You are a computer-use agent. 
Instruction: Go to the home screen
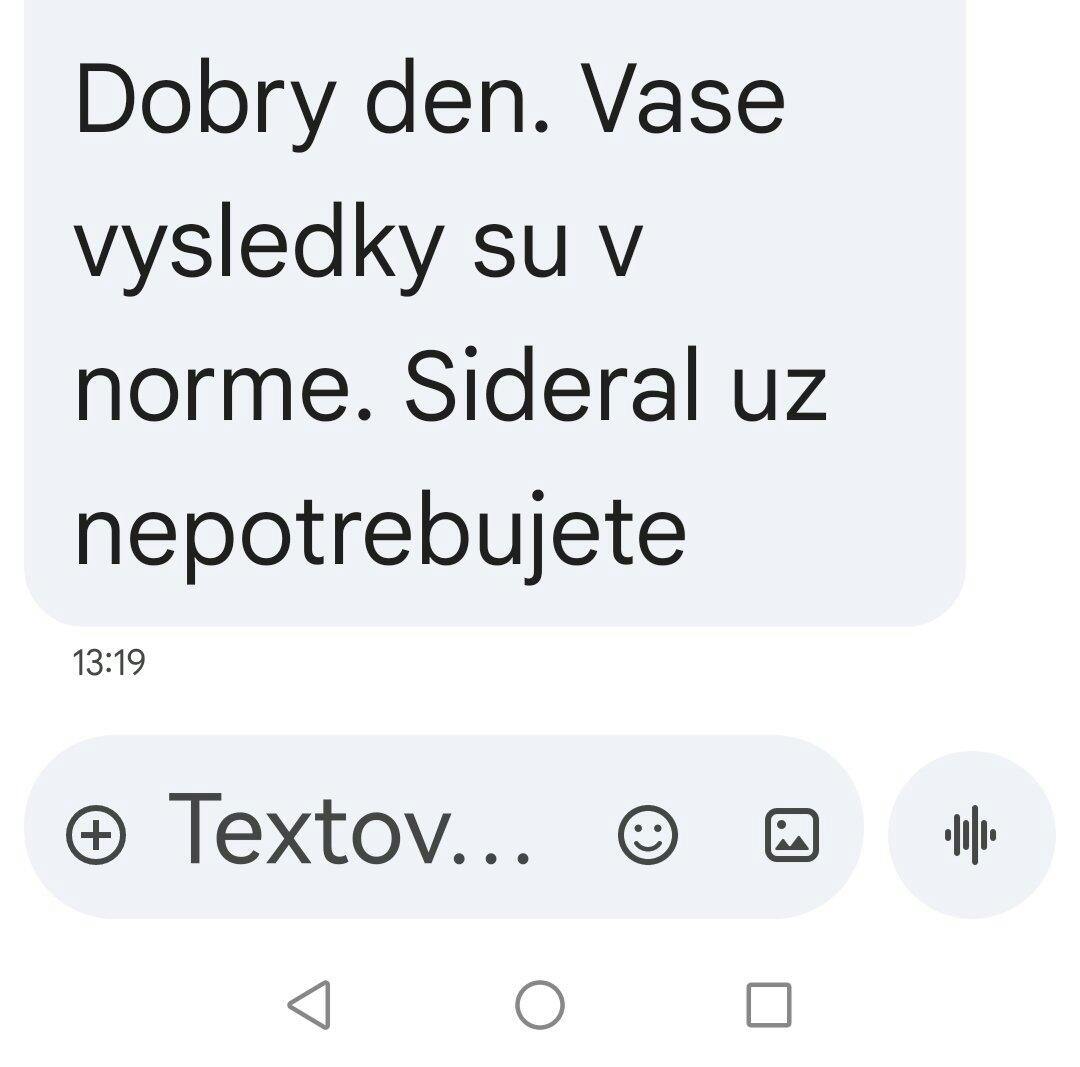pos(540,1004)
